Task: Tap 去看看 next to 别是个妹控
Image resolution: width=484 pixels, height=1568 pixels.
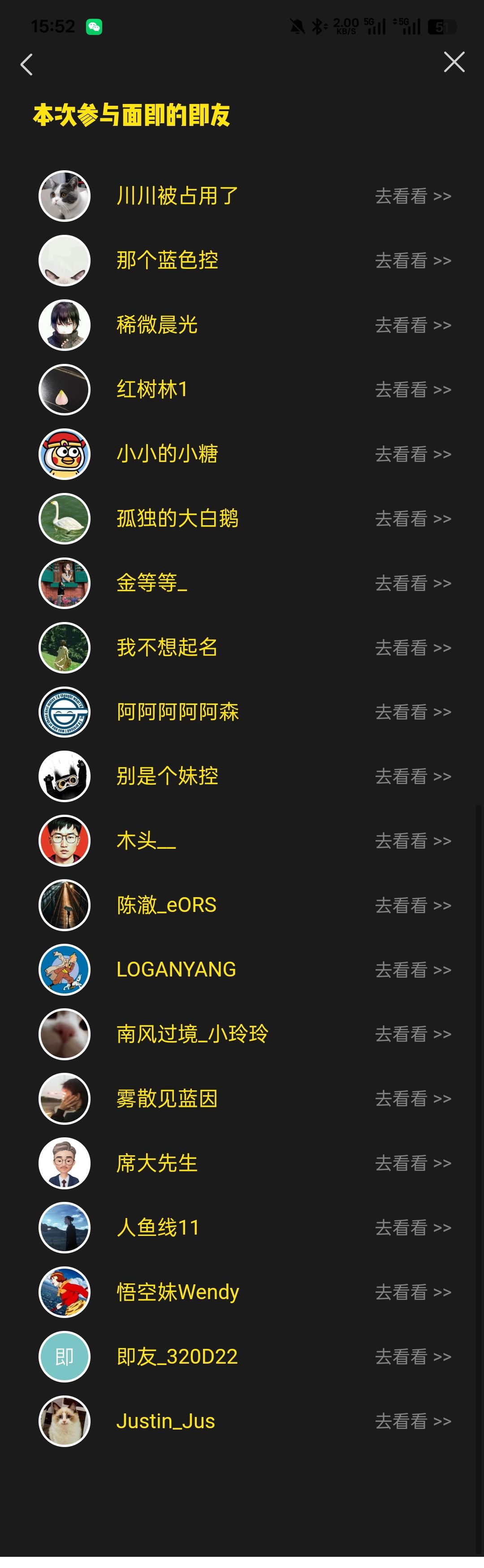Action: point(413,777)
